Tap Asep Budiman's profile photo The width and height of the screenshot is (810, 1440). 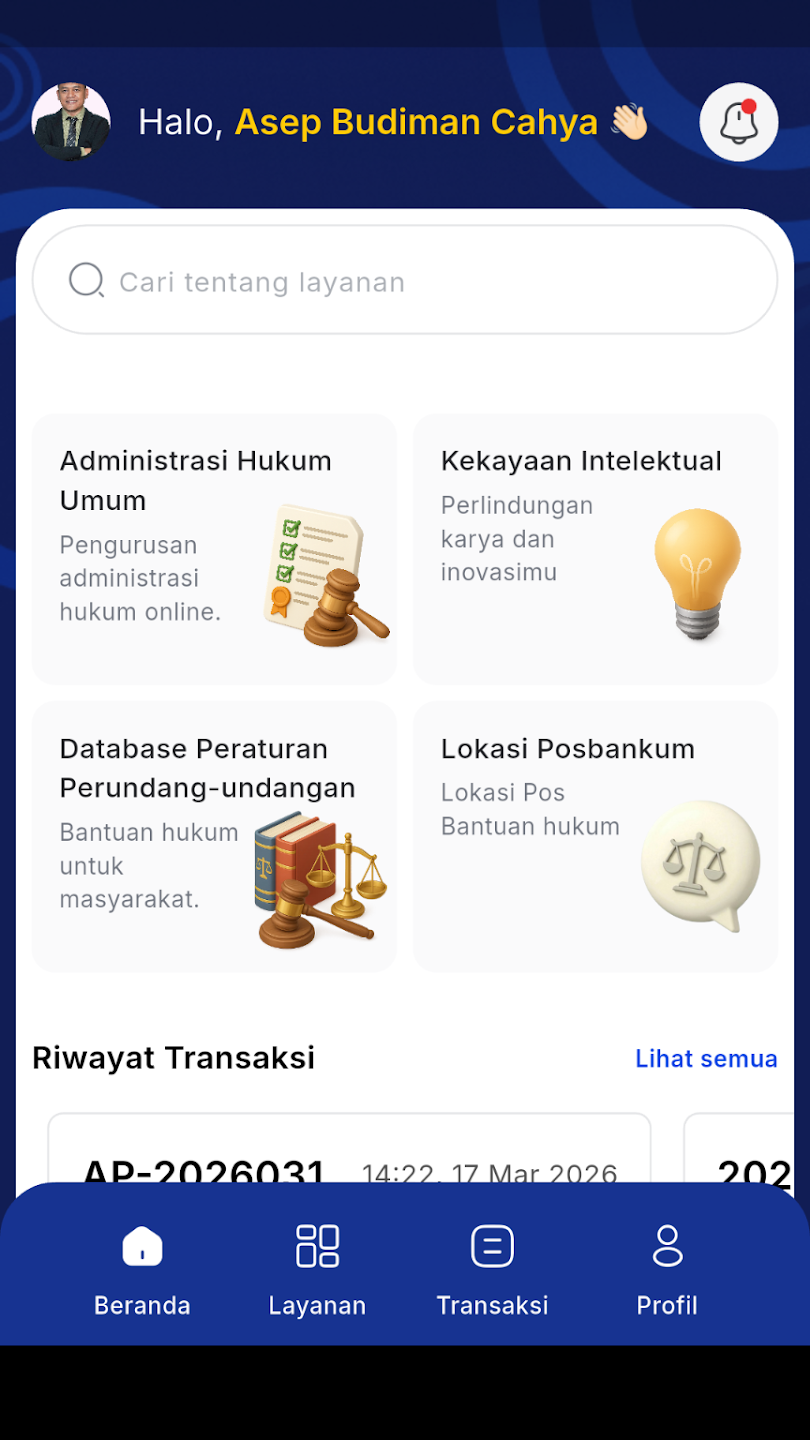[x=71, y=121]
